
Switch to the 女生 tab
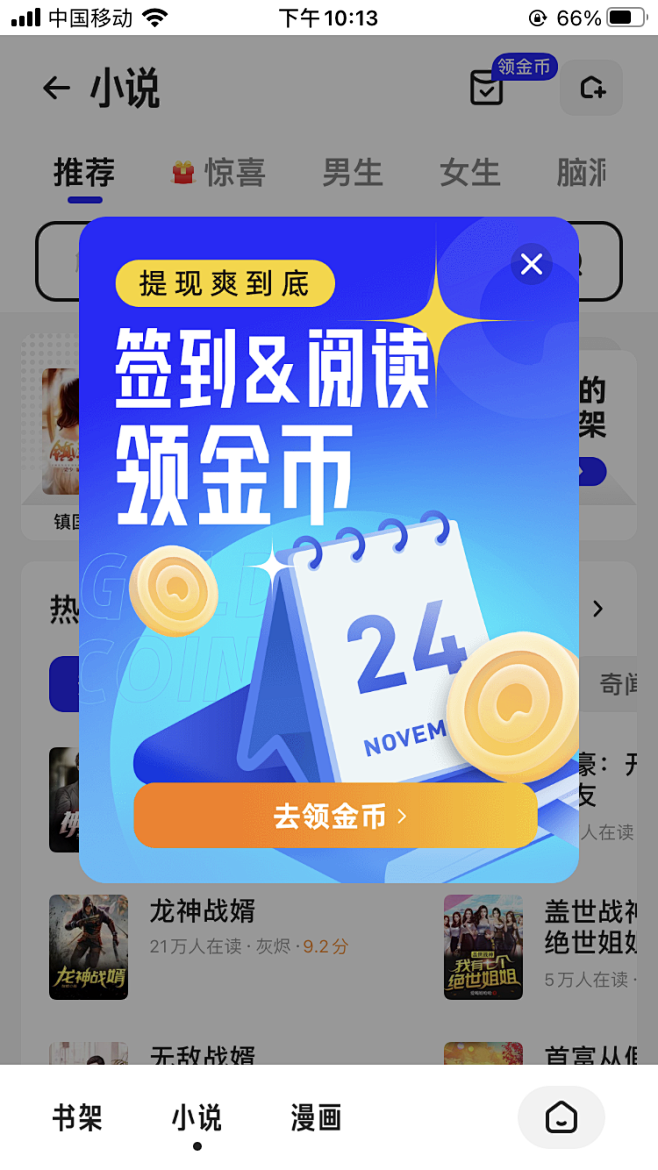(469, 172)
